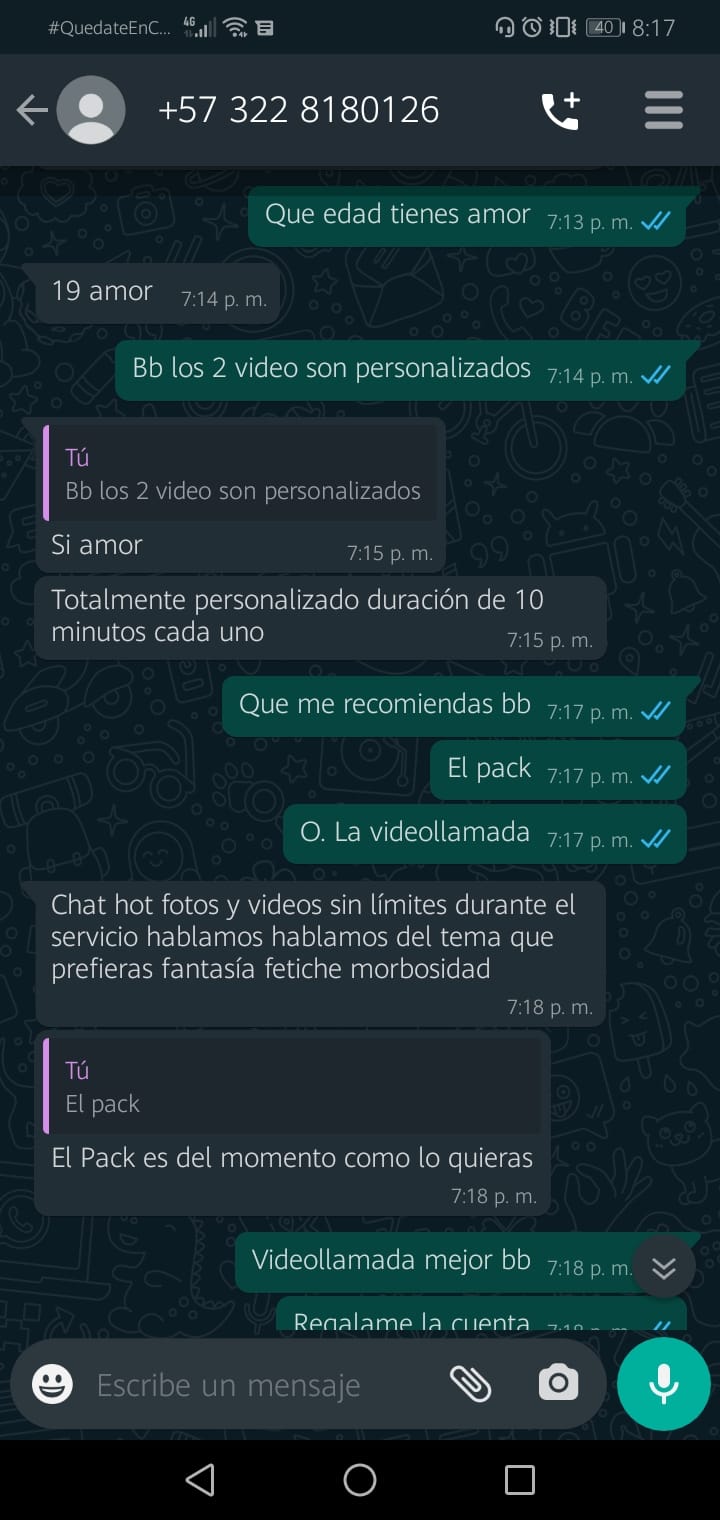This screenshot has width=720, height=1520.
Task: Attach a file with the paperclip
Action: point(470,1384)
